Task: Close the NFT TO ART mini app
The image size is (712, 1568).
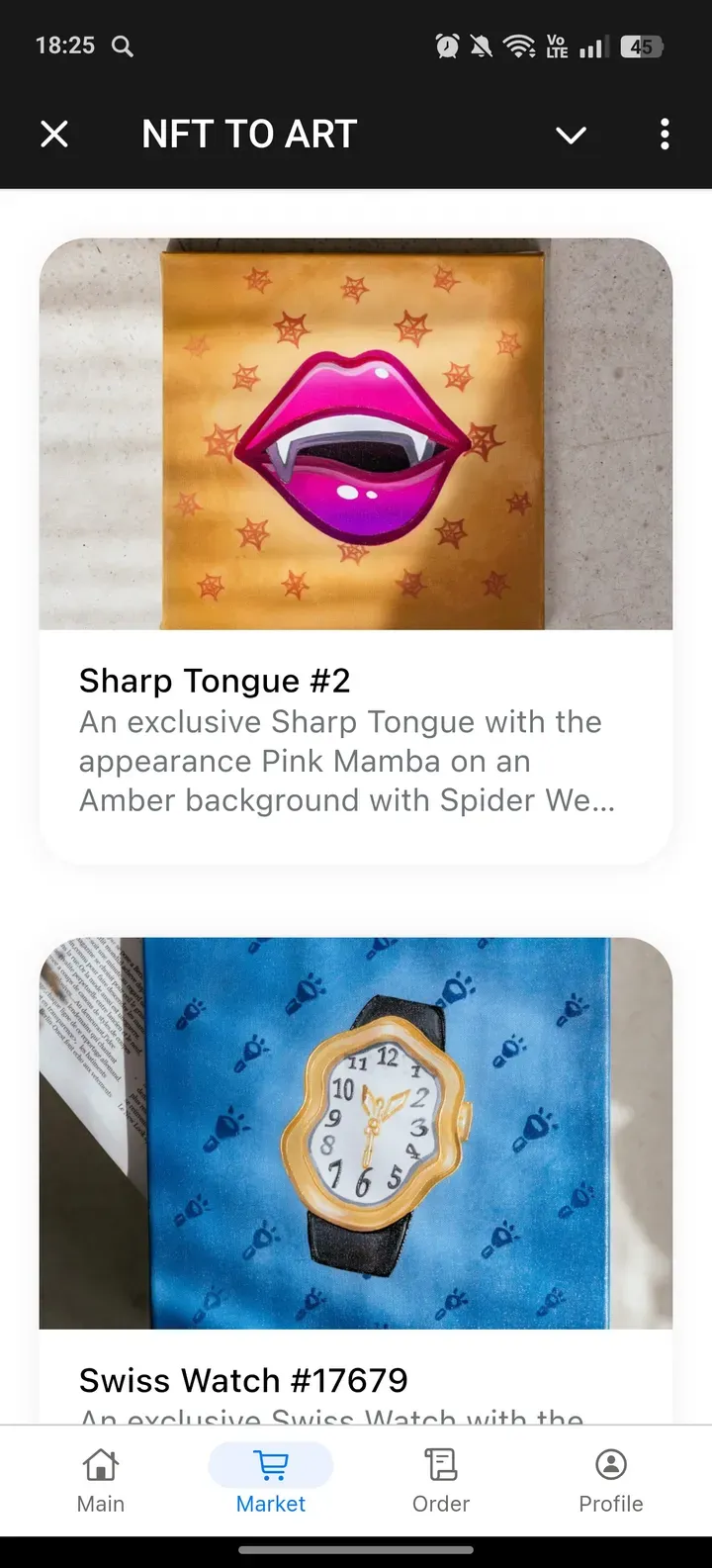Action: point(54,134)
